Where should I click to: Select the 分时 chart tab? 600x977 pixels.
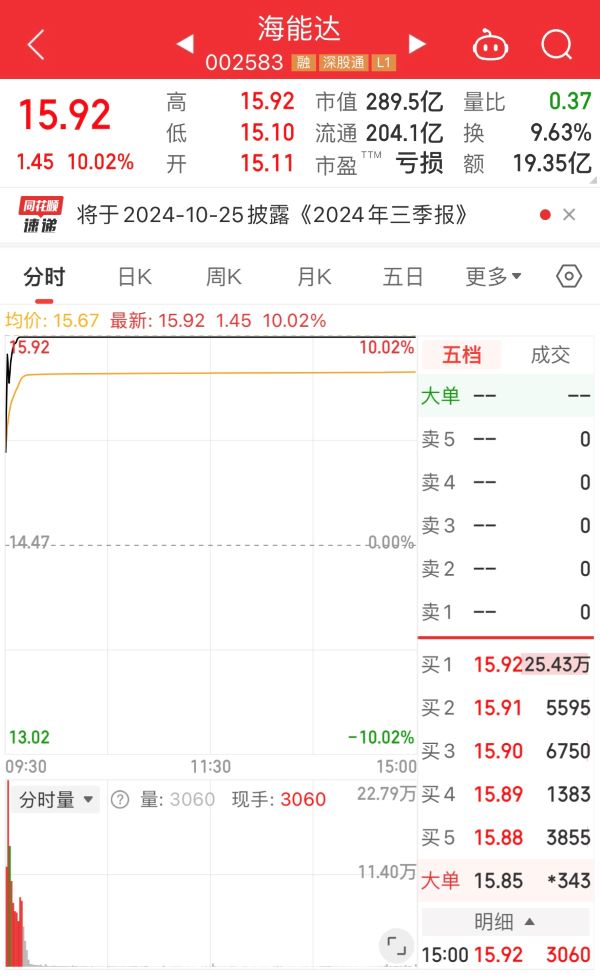coord(44,277)
